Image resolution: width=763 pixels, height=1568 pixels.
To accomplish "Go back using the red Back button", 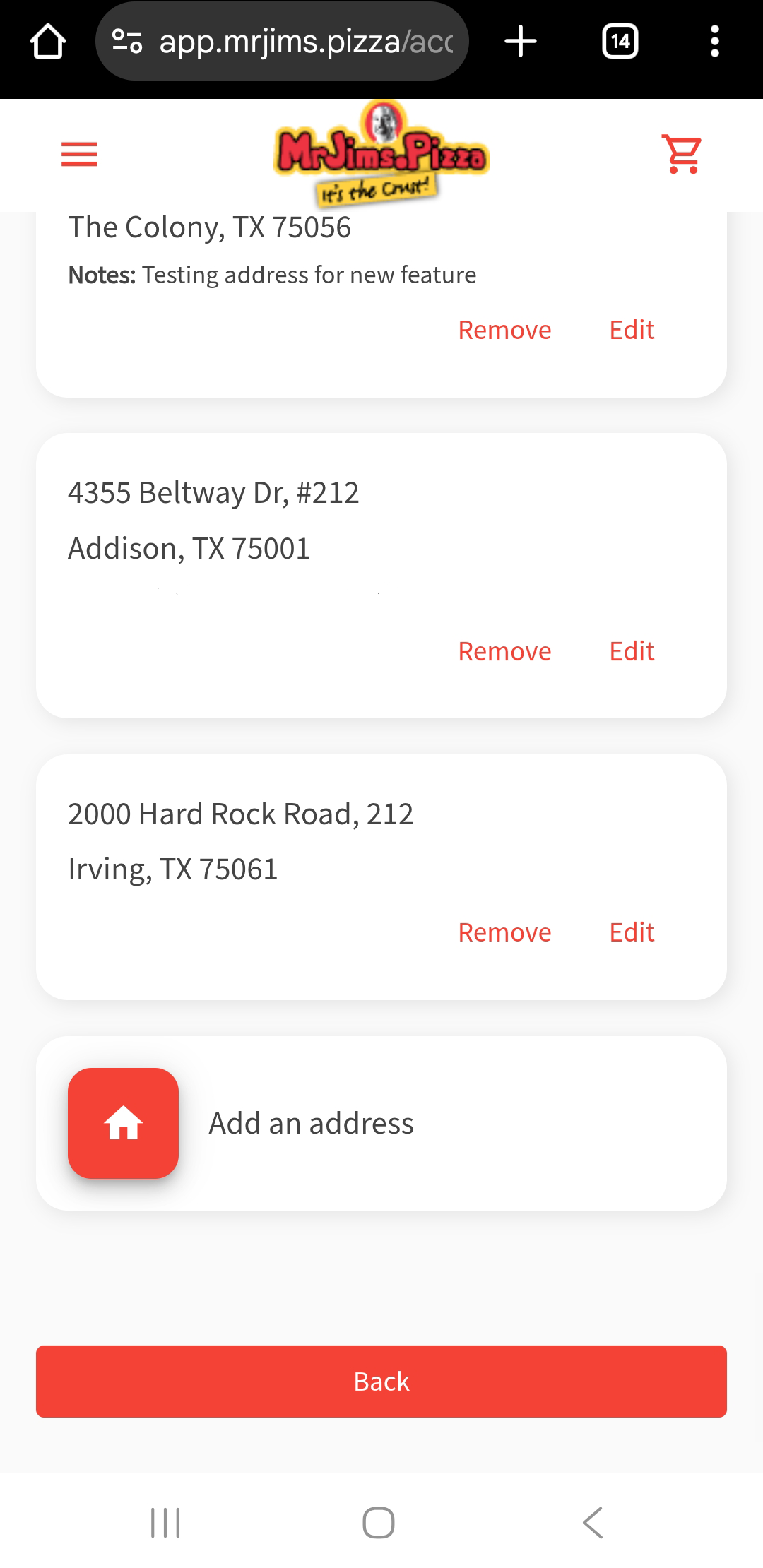I will [x=381, y=1382].
